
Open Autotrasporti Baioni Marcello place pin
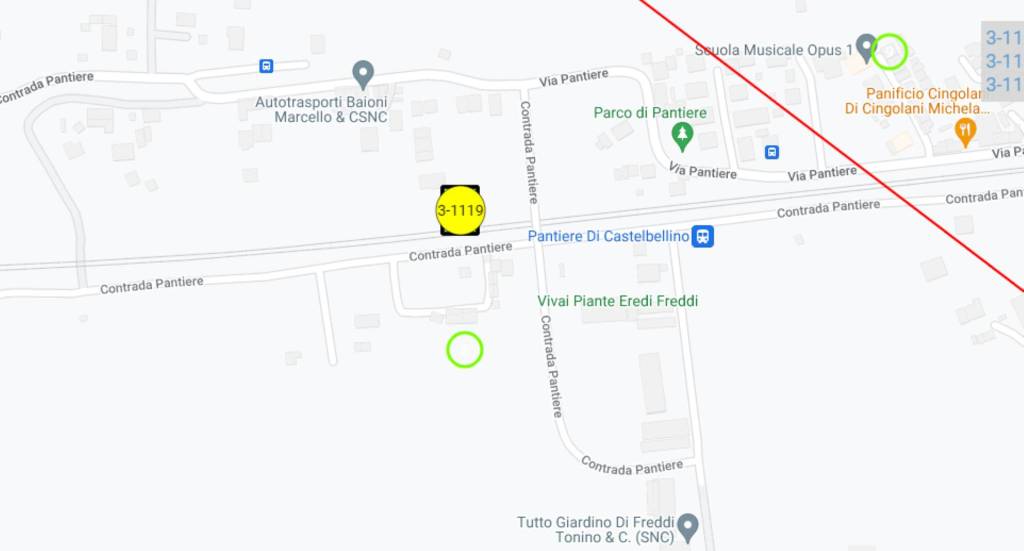pos(363,73)
